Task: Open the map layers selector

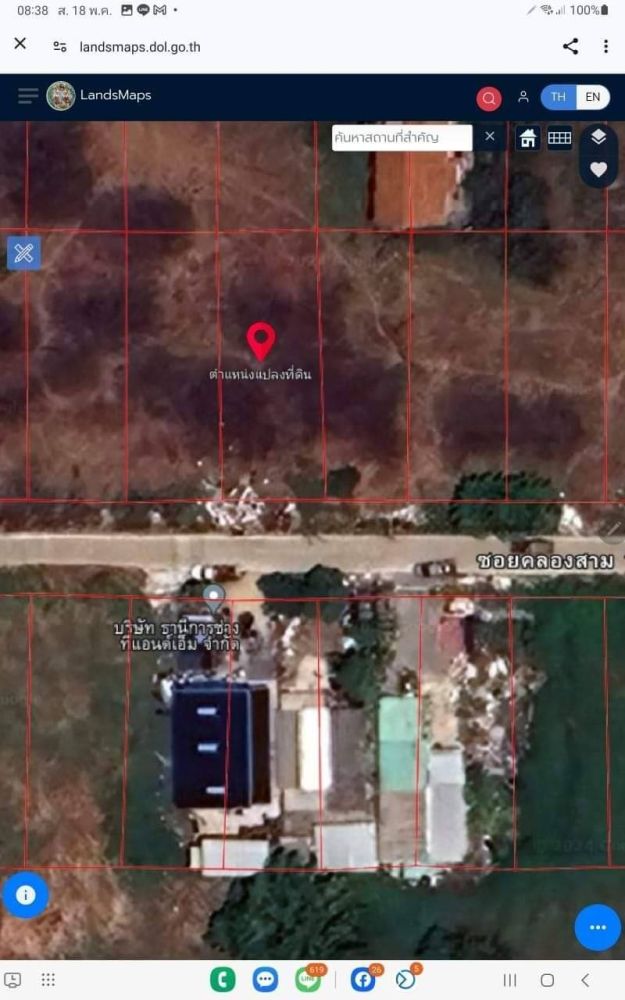Action: (x=598, y=137)
